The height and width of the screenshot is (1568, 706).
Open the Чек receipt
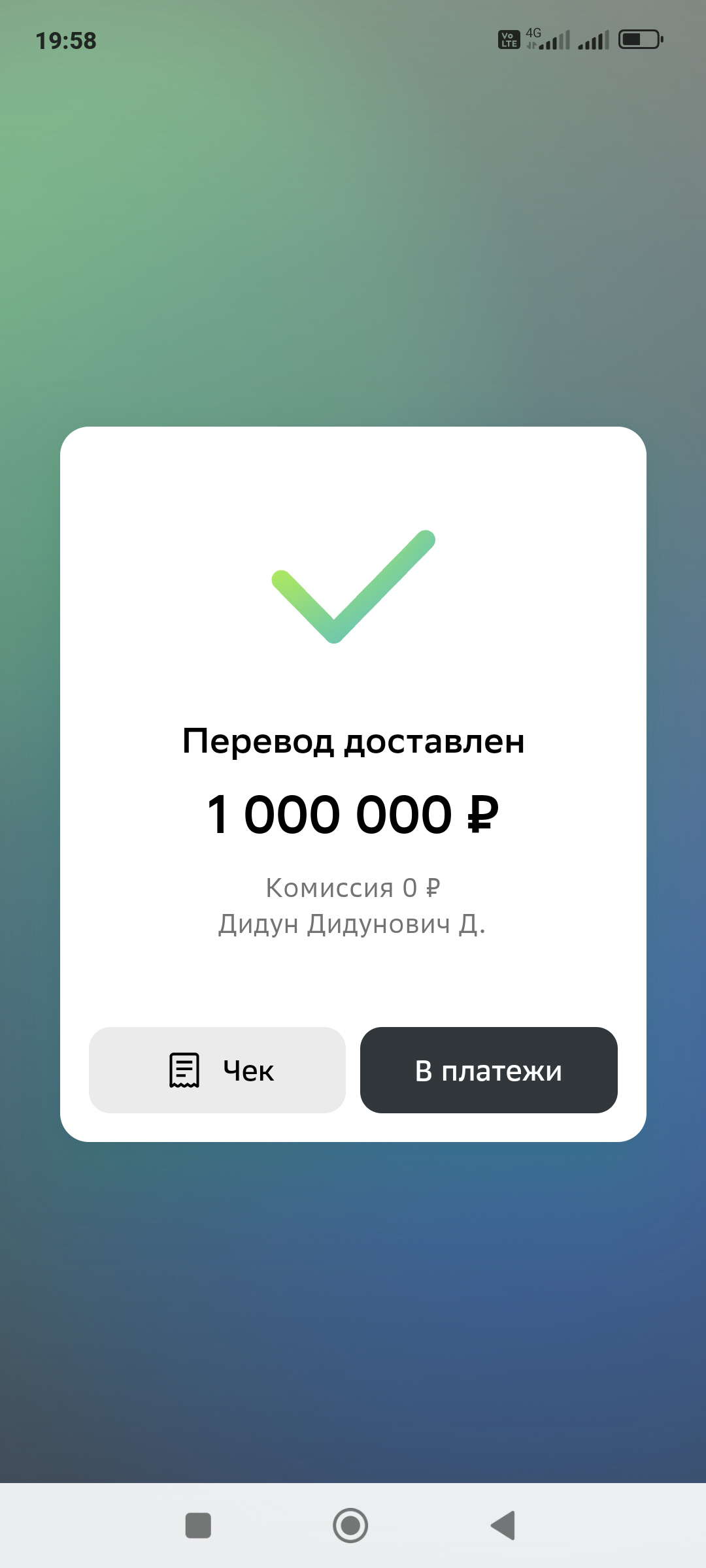pos(217,1070)
